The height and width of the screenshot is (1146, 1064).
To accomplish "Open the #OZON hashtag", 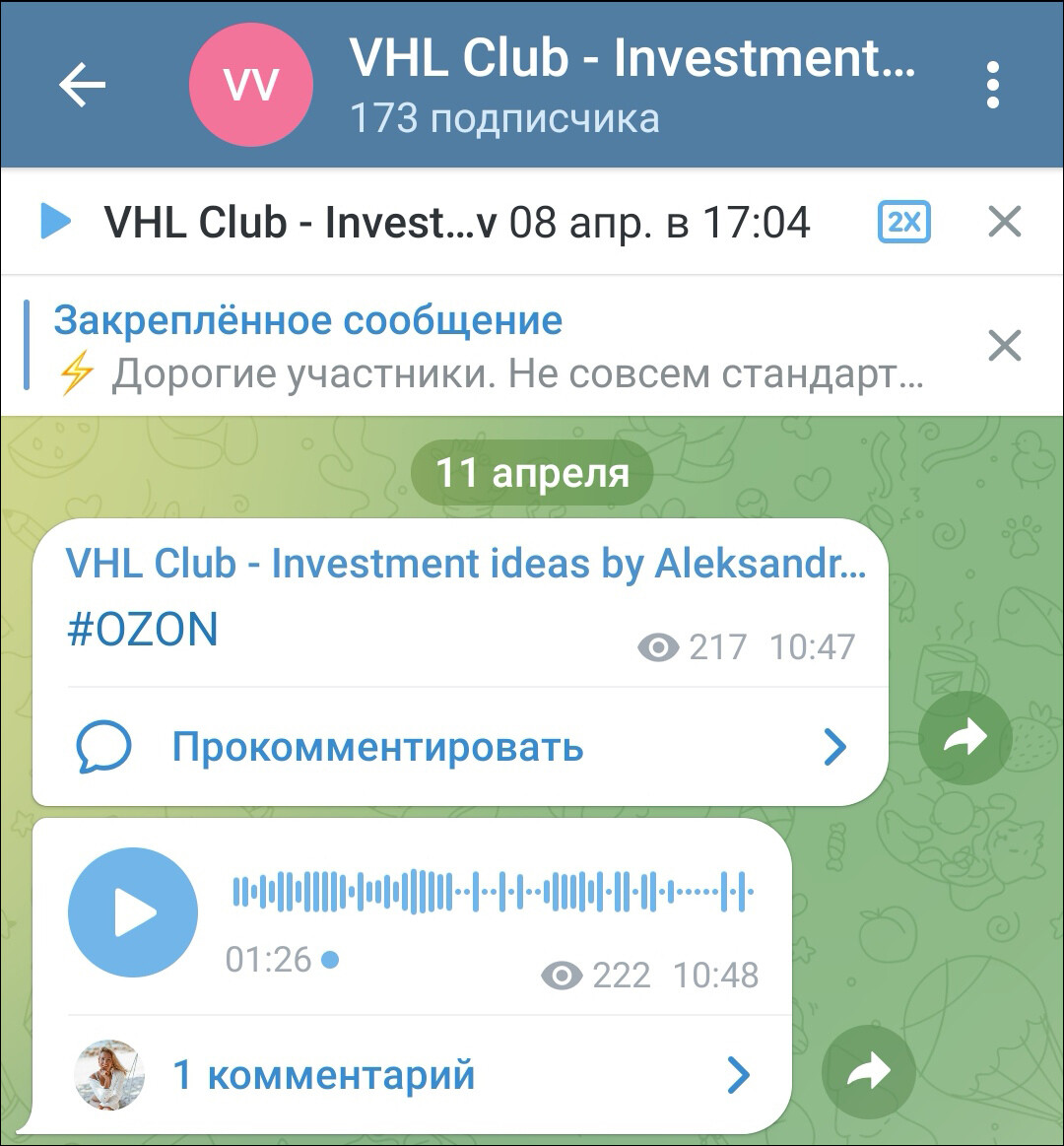I will pyautogui.click(x=142, y=629).
